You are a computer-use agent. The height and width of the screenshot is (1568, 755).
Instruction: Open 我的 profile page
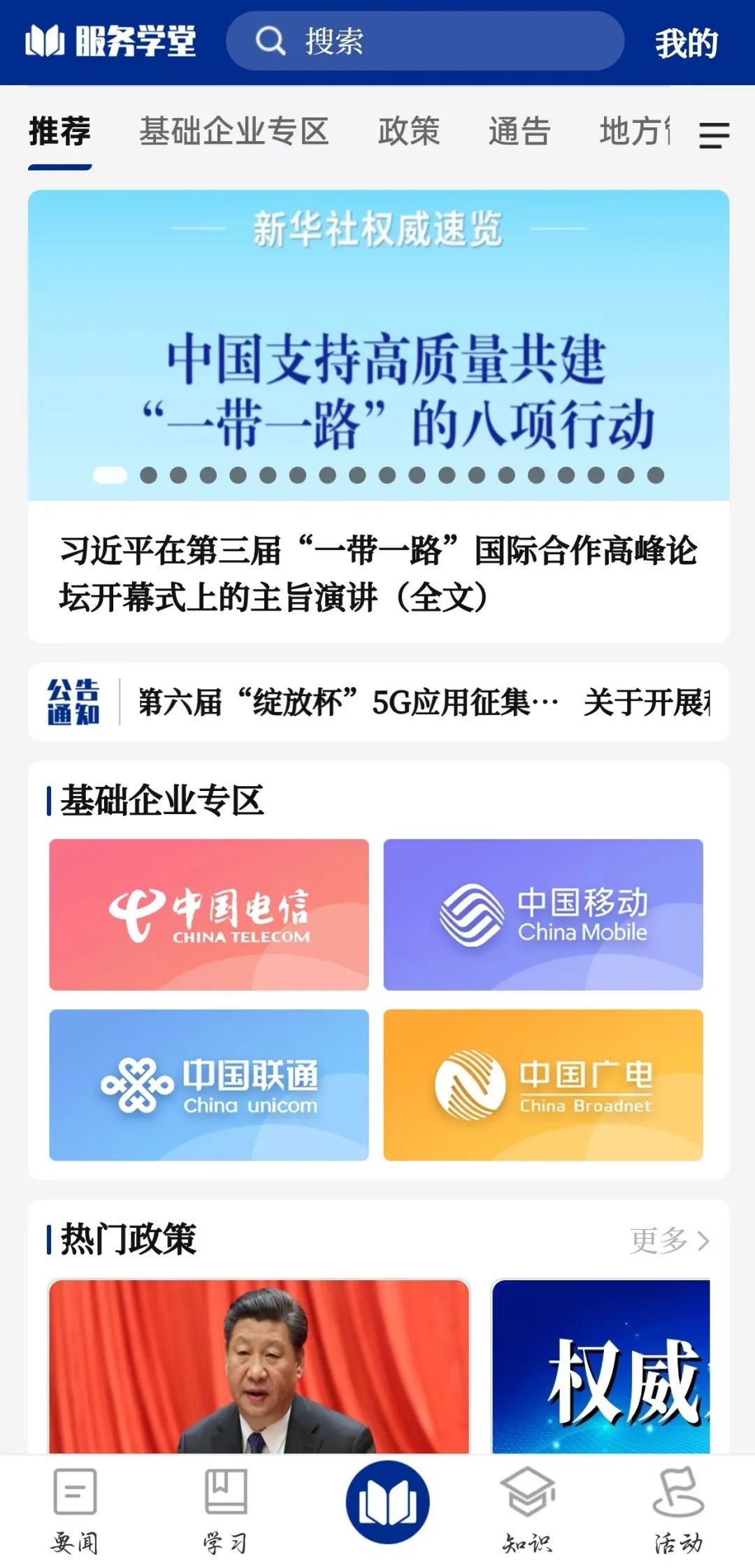[x=686, y=43]
